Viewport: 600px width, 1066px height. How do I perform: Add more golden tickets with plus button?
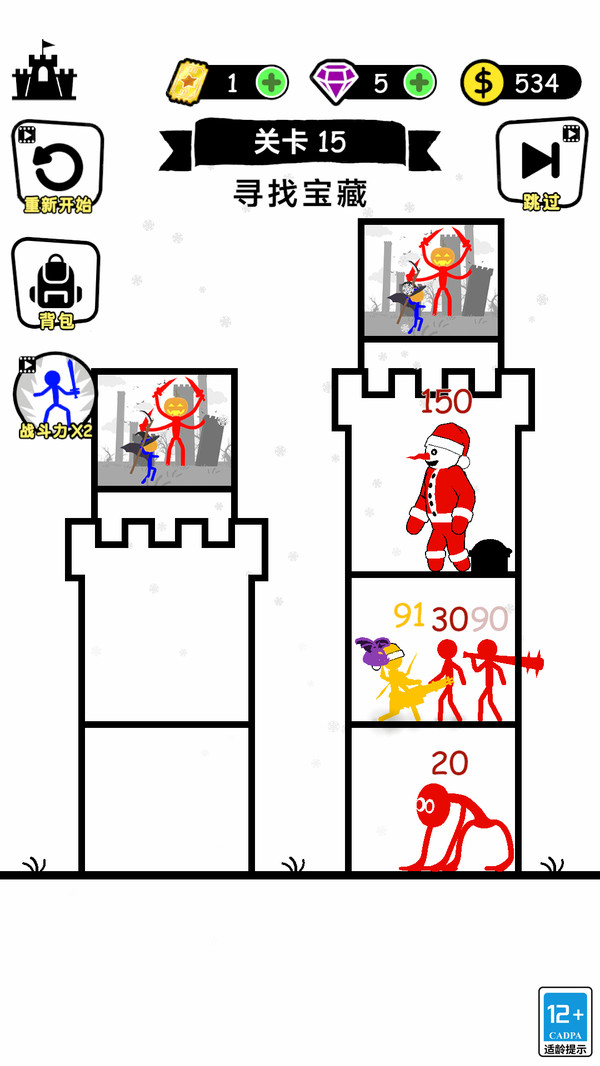pos(272,83)
